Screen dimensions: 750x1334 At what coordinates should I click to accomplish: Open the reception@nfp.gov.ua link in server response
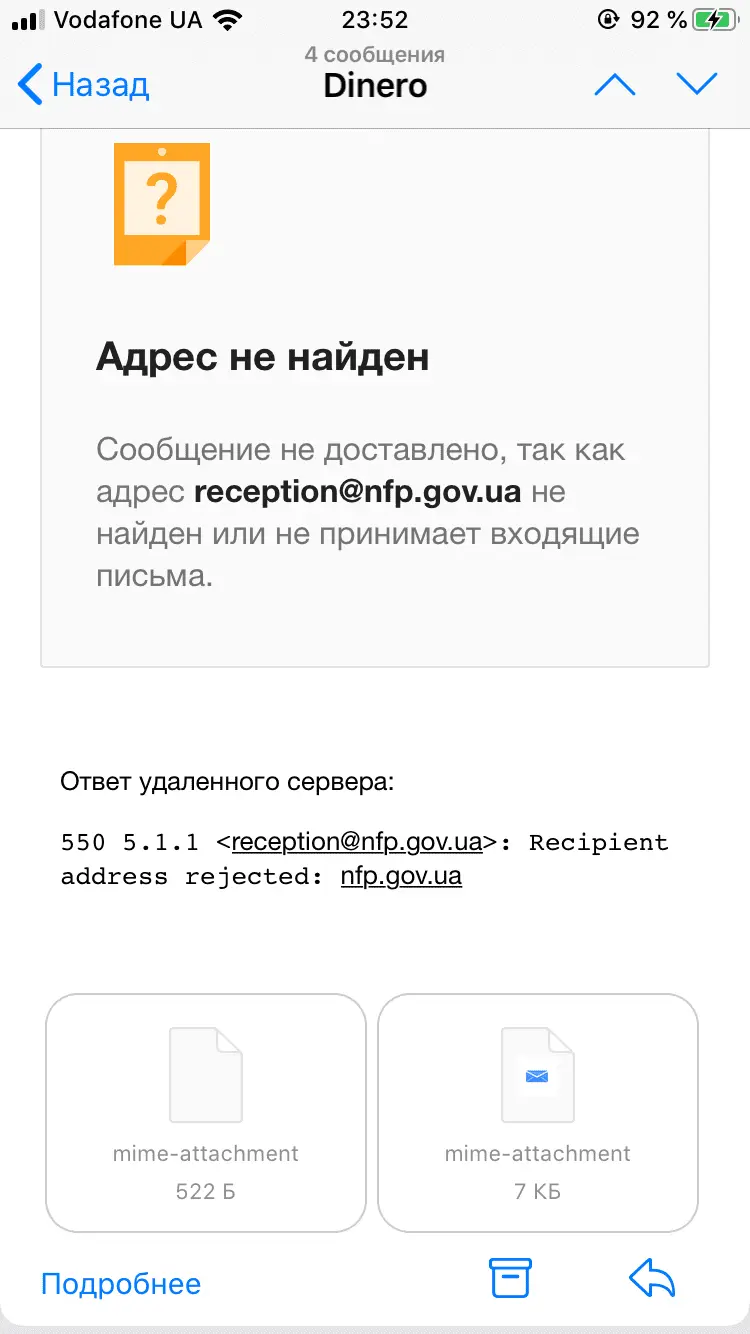coord(357,842)
